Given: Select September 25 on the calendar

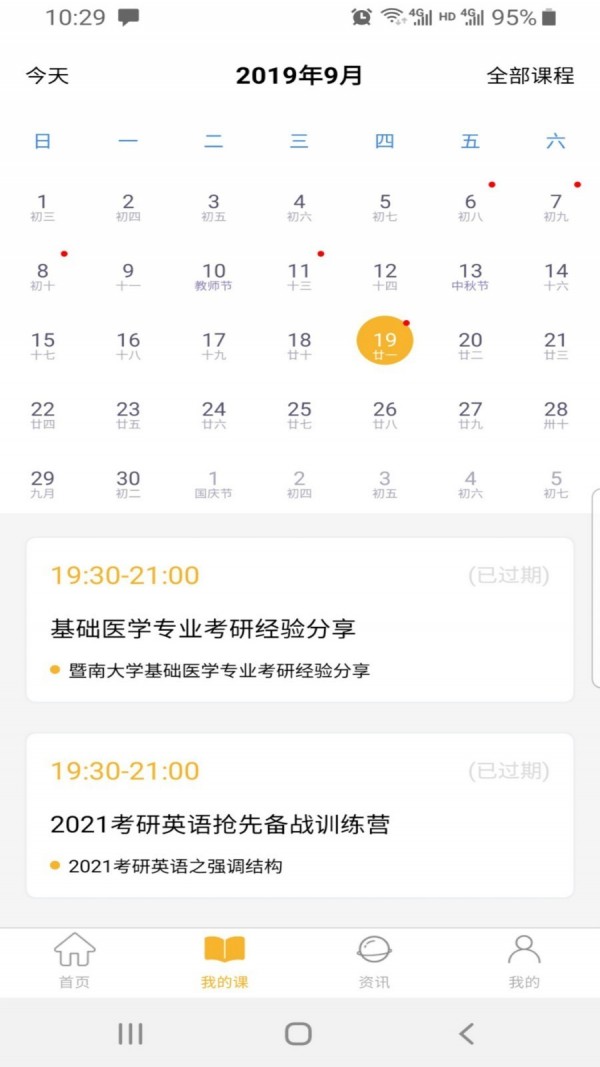Looking at the screenshot, I should pos(299,414).
